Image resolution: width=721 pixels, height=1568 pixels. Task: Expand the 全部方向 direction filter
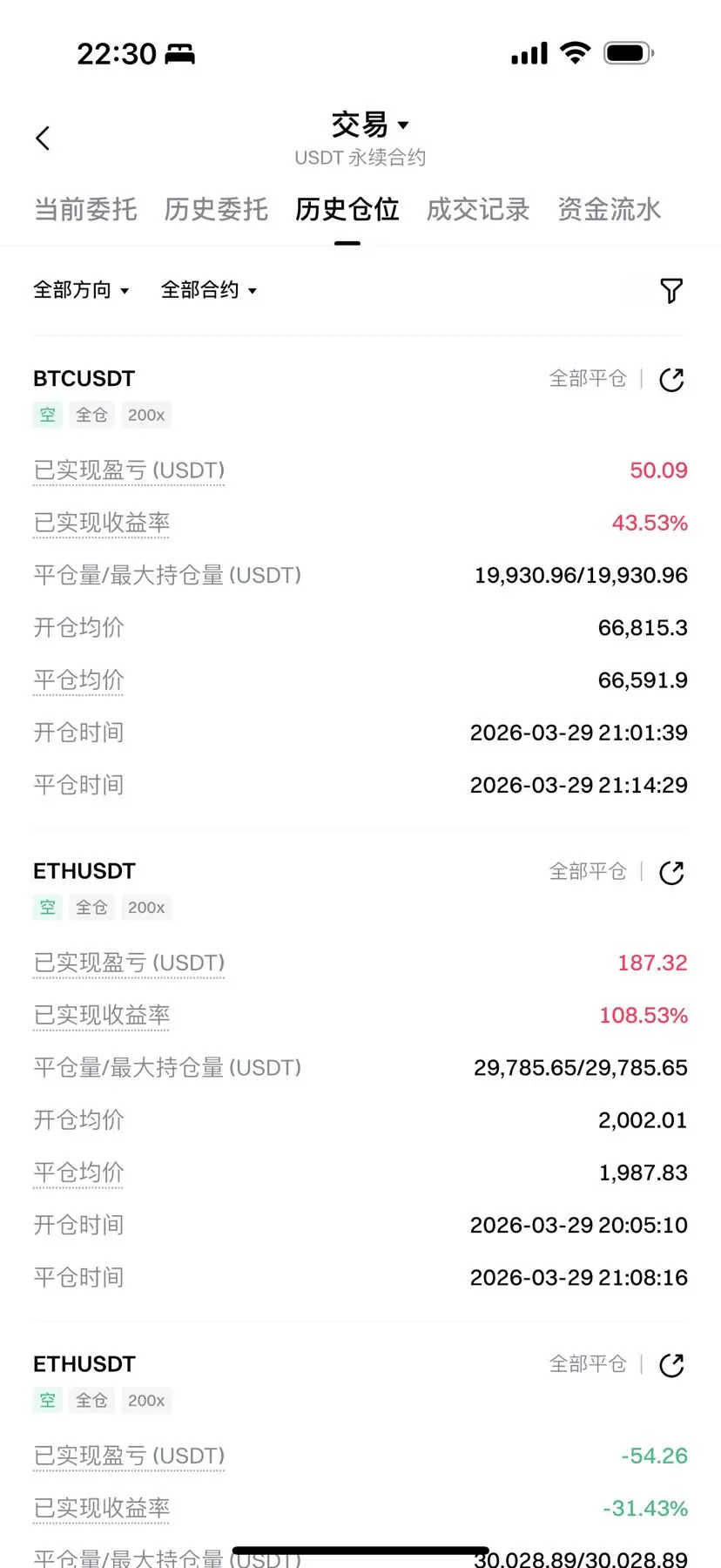pos(81,290)
